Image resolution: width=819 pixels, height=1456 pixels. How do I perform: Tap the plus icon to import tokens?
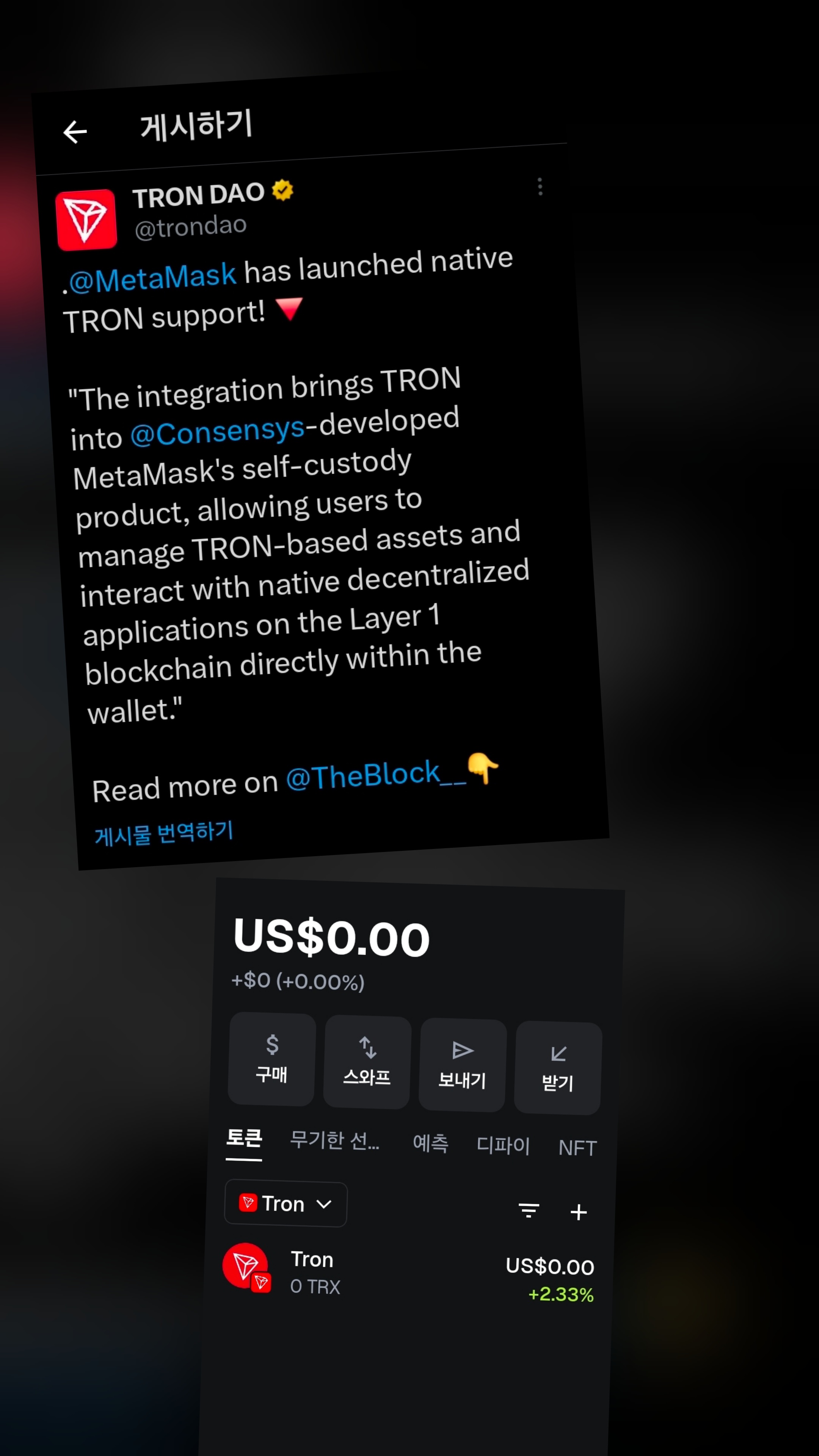(579, 1213)
